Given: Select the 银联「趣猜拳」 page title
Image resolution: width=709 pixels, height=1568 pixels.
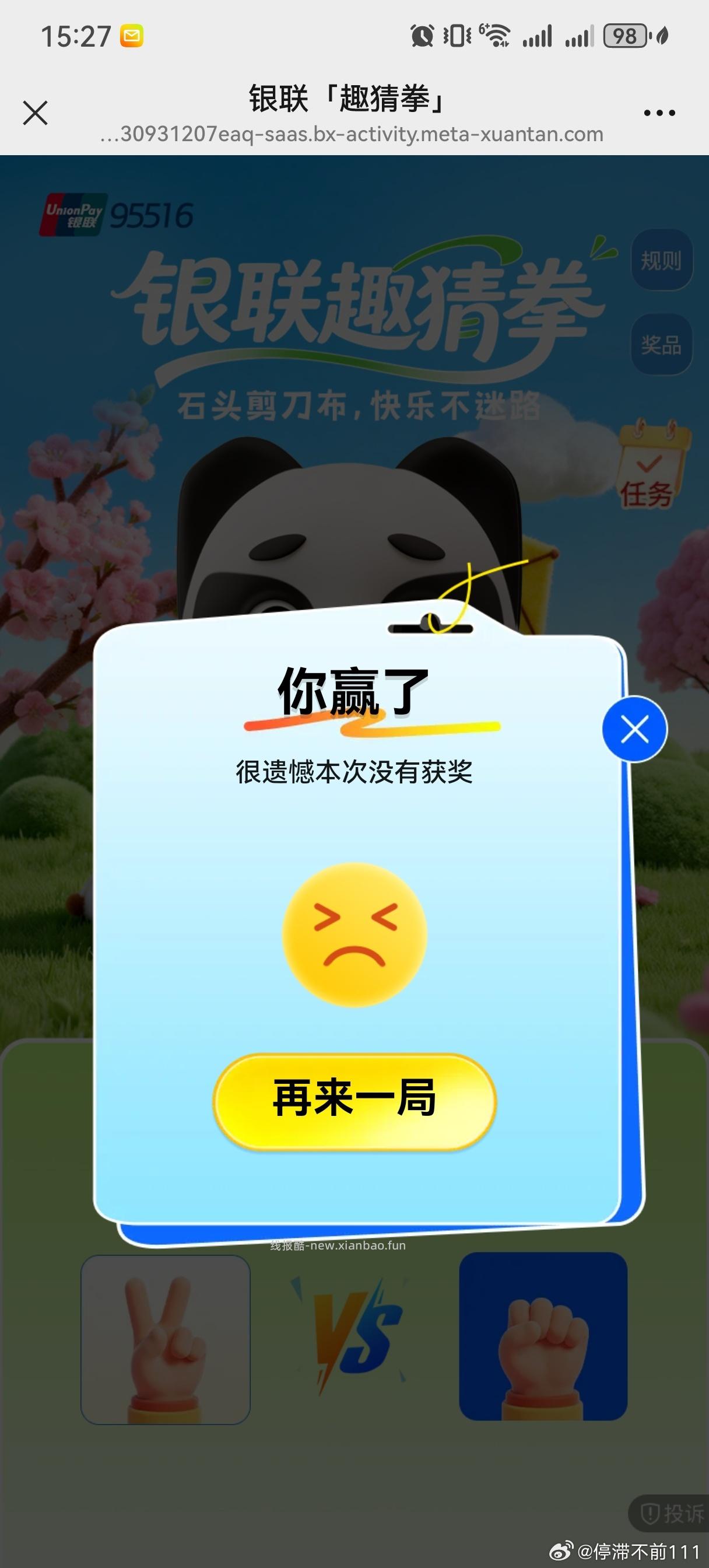Looking at the screenshot, I should coord(347,100).
